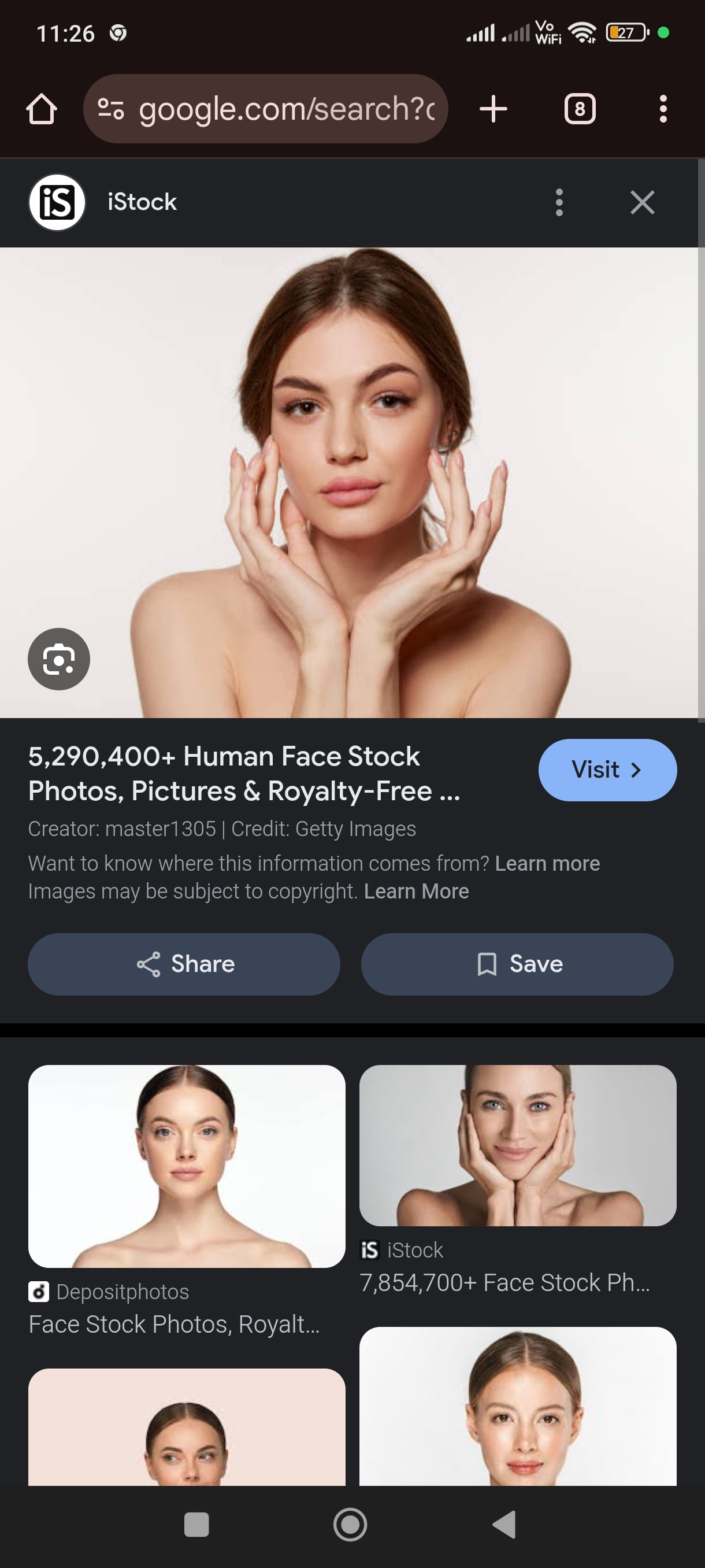View the main iStock image
Image resolution: width=705 pixels, height=1568 pixels.
point(349,482)
